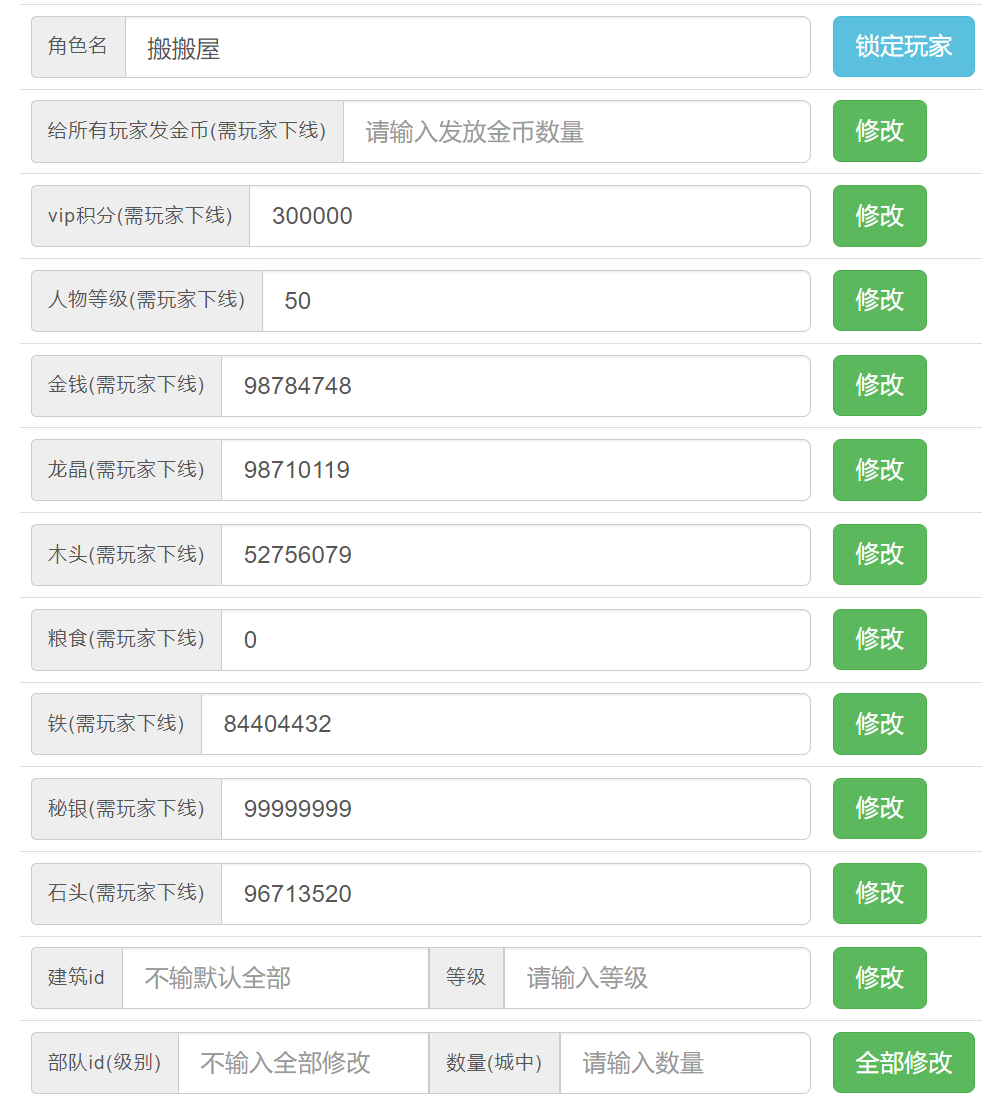Tap the 全部修改 button
This screenshot has width=982, height=1112.
(903, 1062)
